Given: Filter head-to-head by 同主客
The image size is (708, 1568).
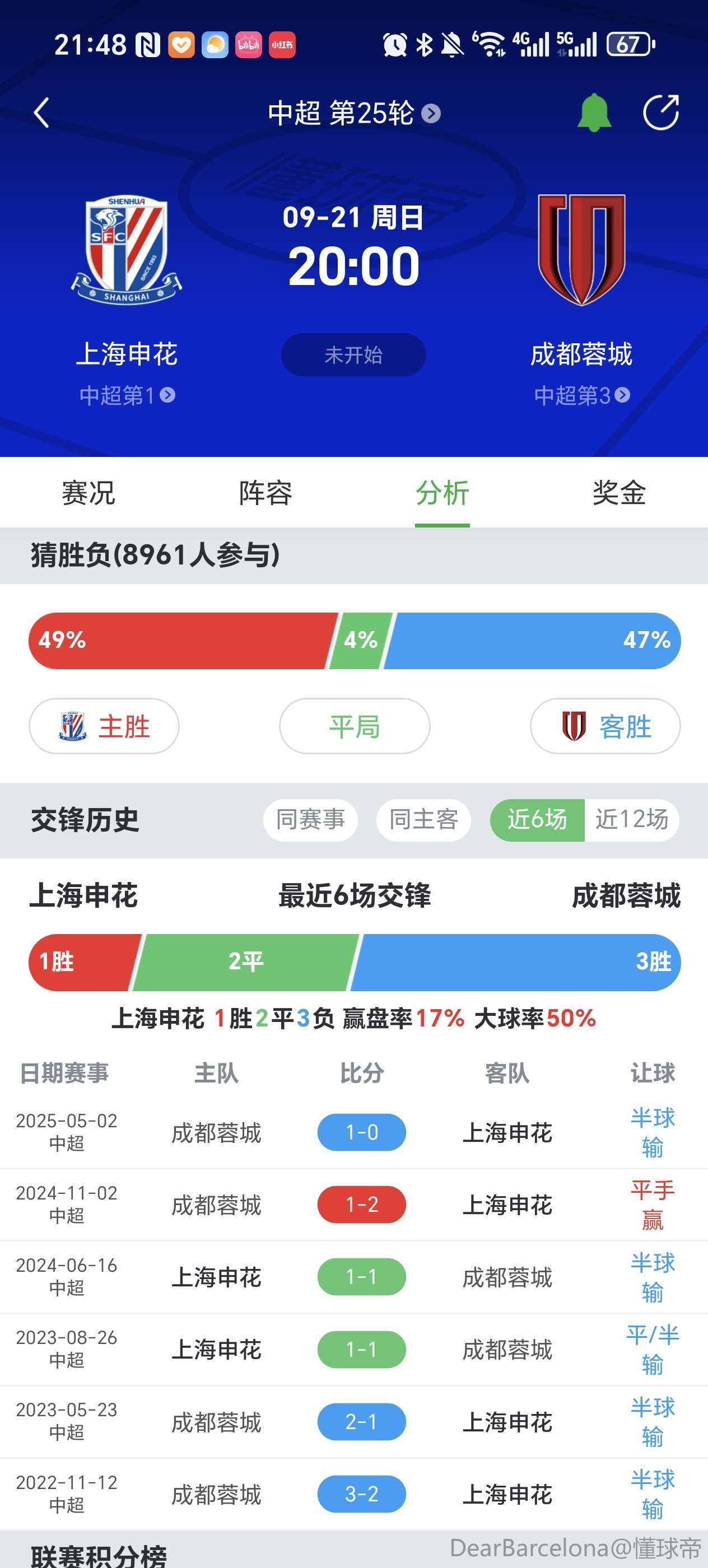Looking at the screenshot, I should [423, 819].
